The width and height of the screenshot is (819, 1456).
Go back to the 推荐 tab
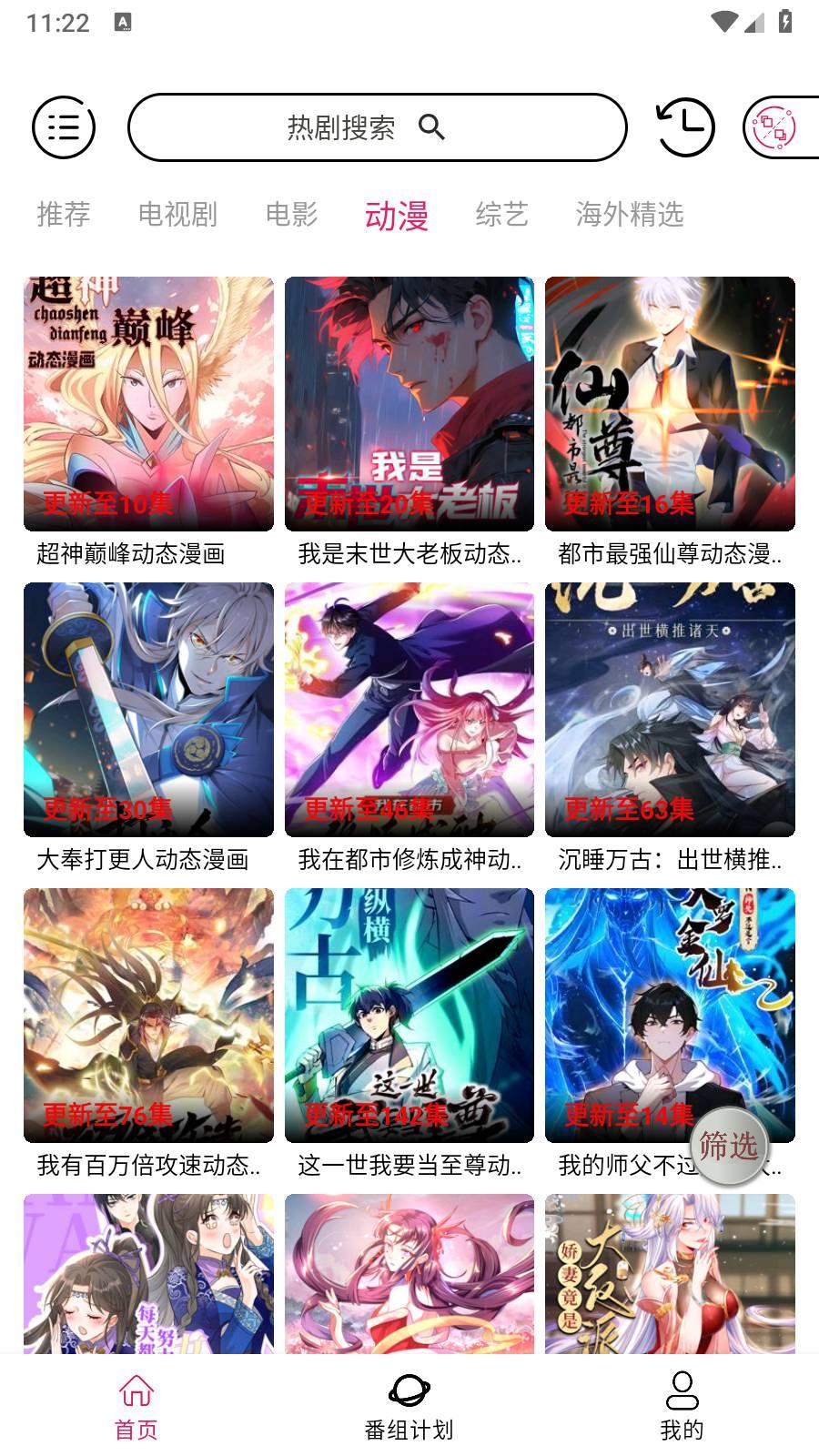pos(63,215)
